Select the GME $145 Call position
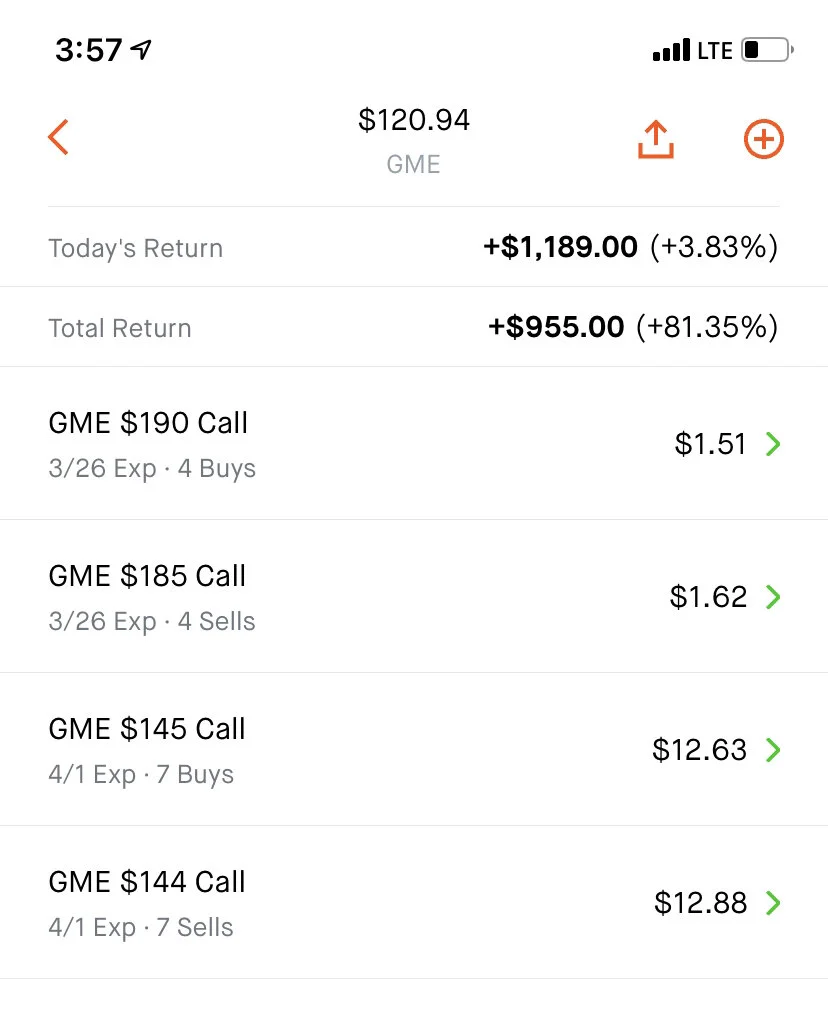The height and width of the screenshot is (1033, 828). pyautogui.click(x=414, y=750)
